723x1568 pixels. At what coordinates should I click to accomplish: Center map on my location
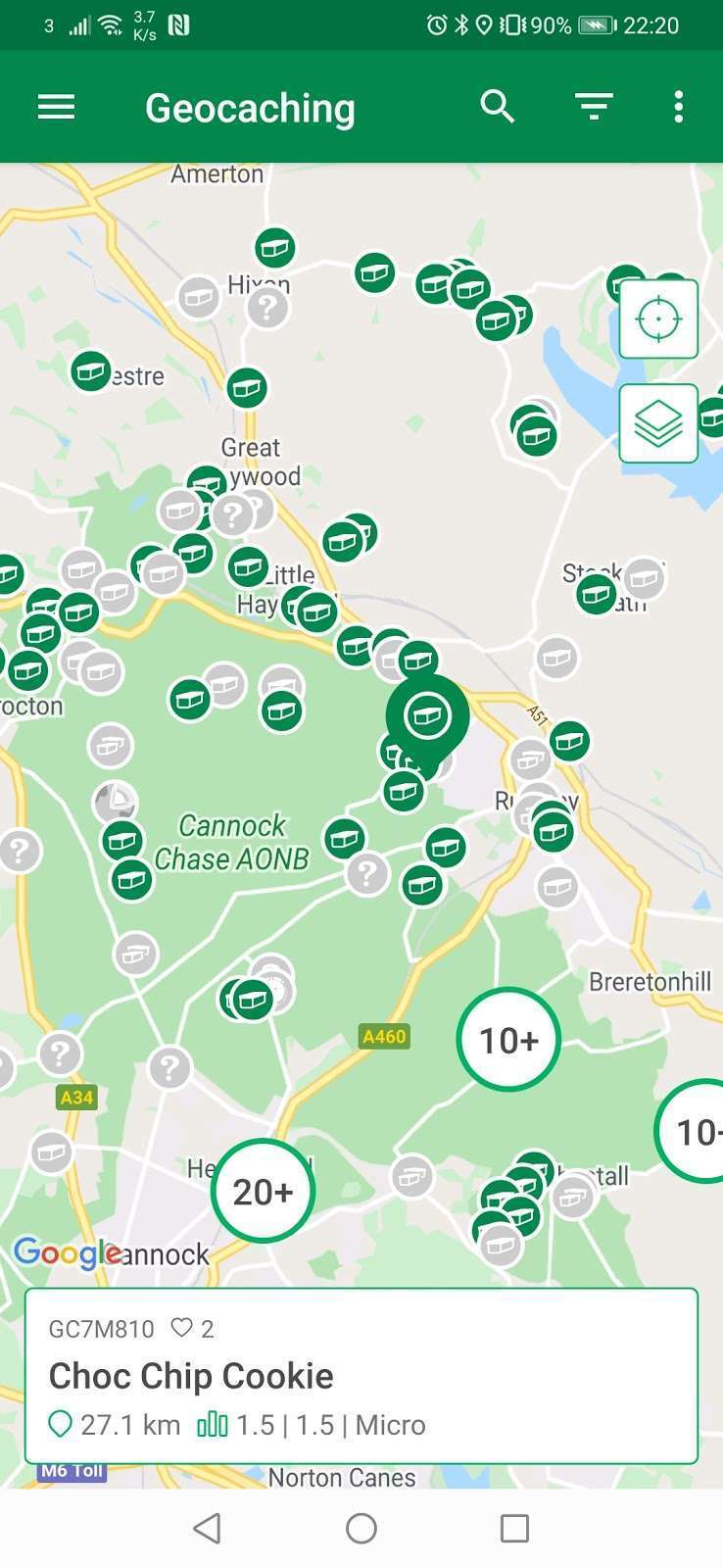[x=657, y=318]
